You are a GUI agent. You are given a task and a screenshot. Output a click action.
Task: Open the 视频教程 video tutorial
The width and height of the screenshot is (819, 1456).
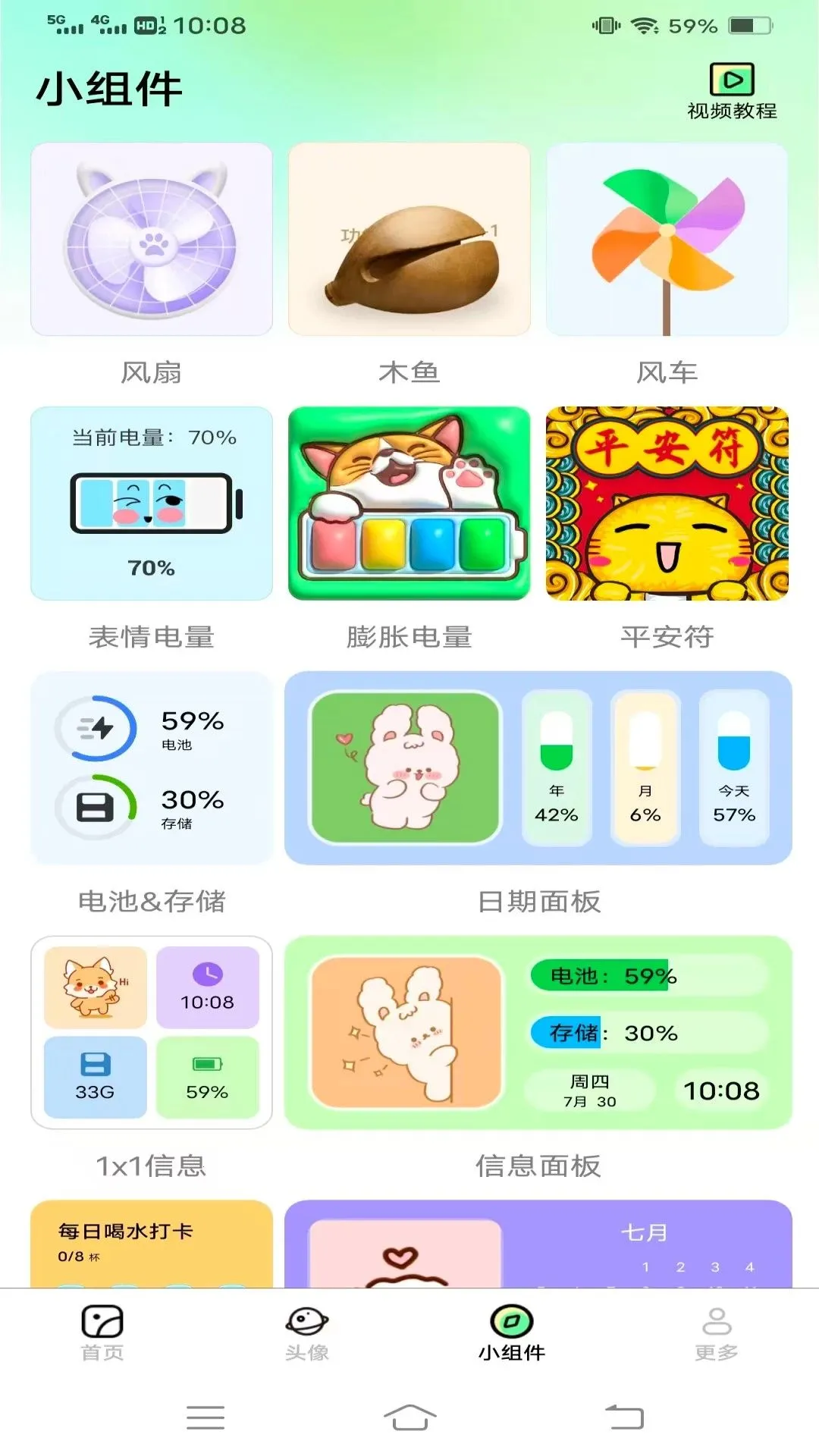(x=732, y=92)
